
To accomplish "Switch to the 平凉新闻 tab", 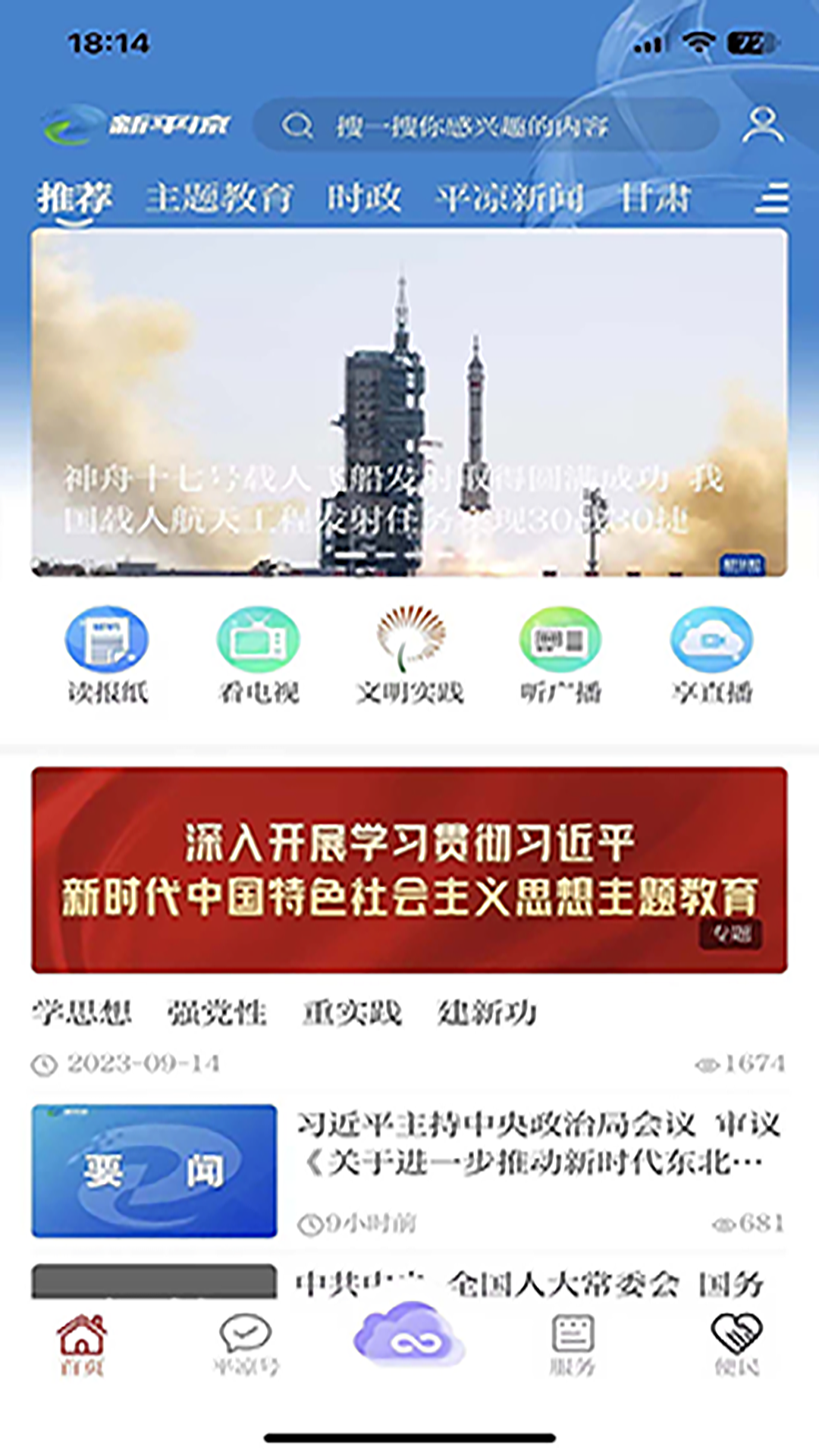I will tap(510, 199).
